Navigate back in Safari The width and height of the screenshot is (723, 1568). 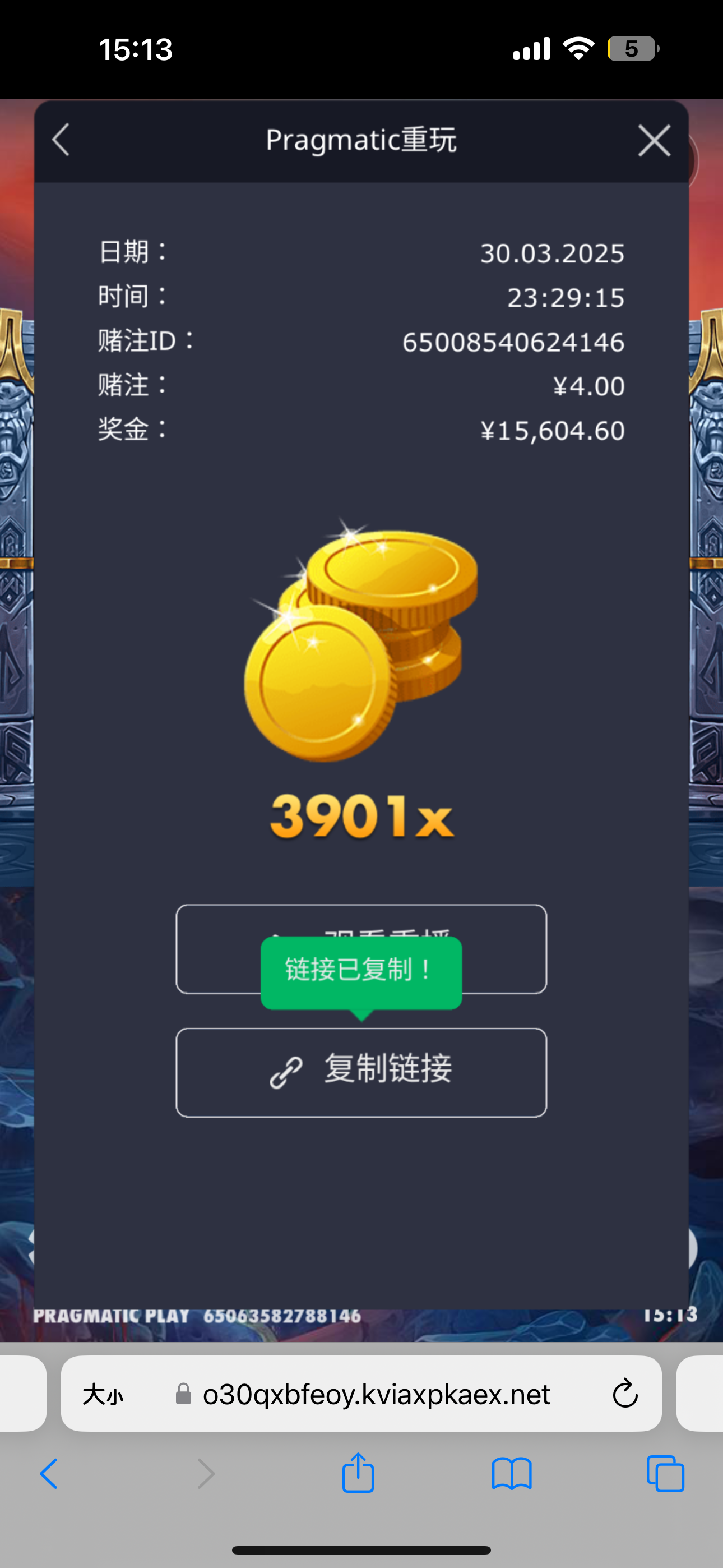tap(49, 1474)
